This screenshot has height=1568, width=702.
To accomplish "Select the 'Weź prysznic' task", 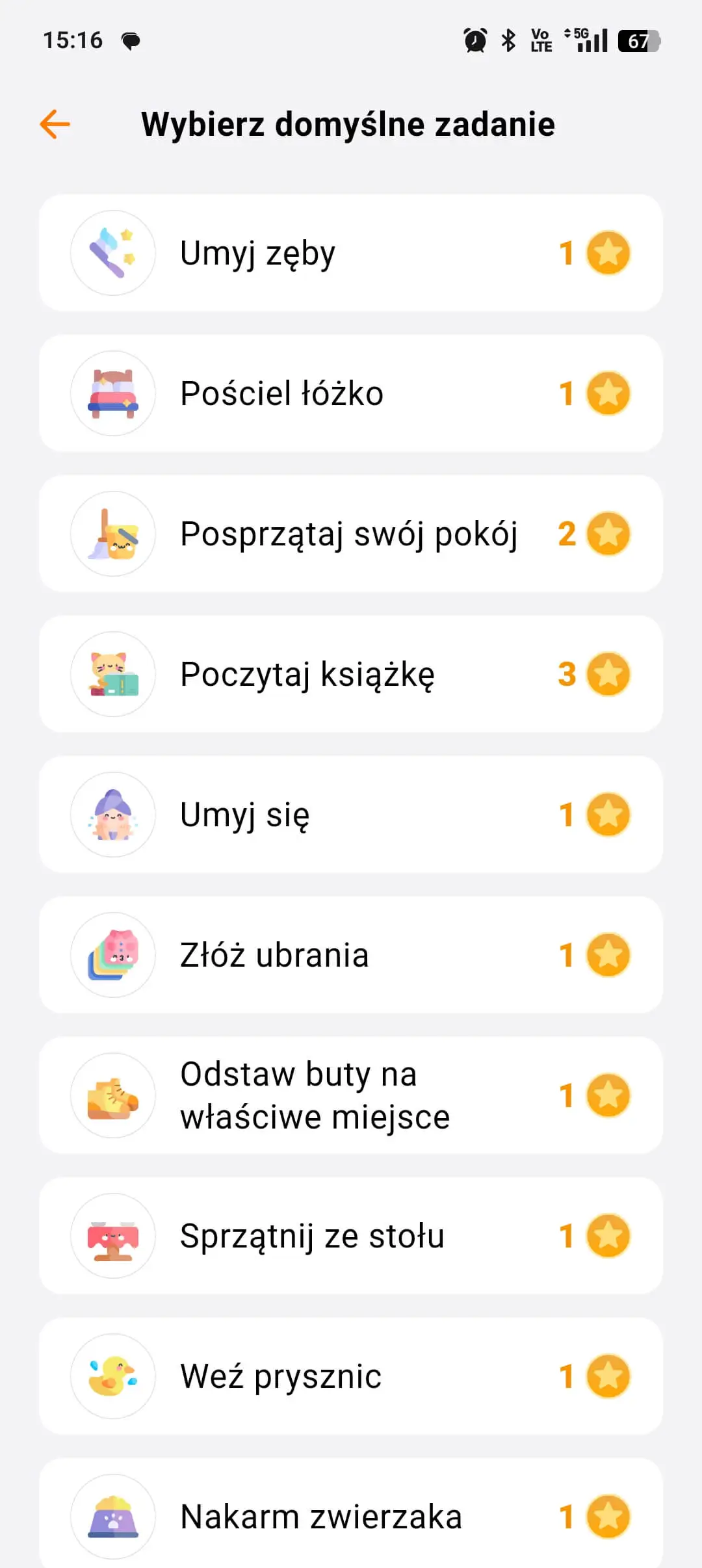I will 351,1376.
